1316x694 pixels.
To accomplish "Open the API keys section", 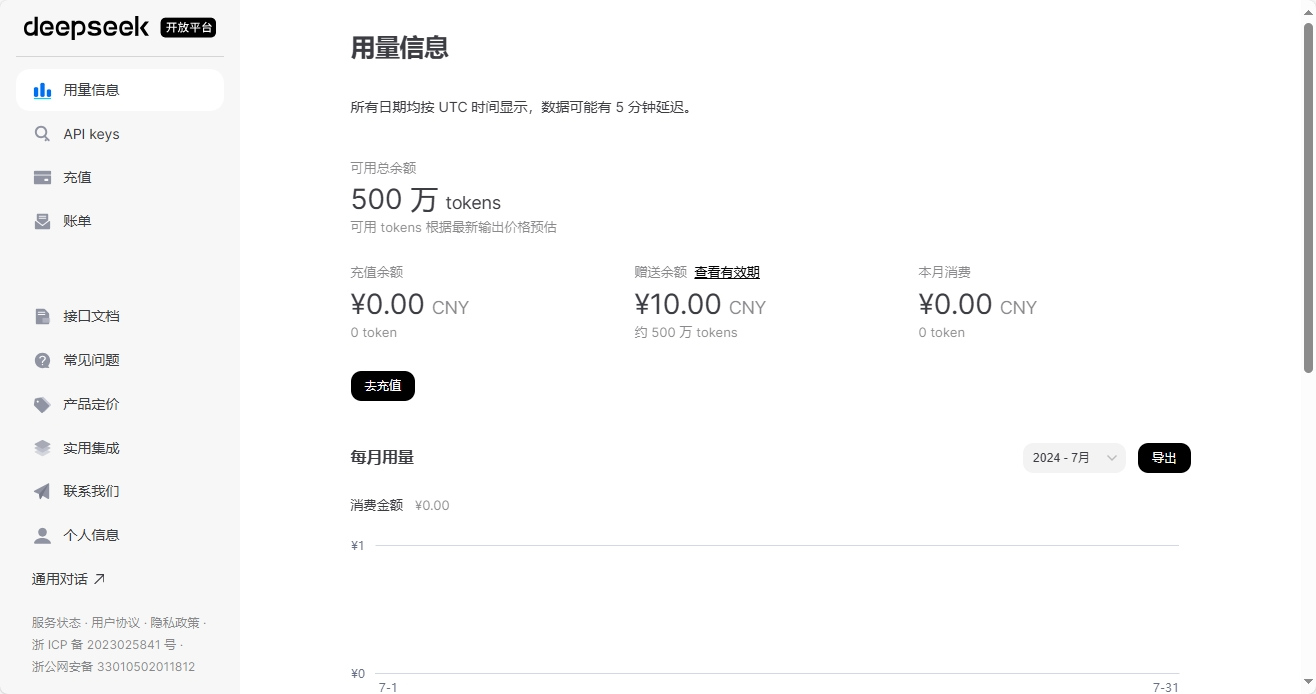I will tap(91, 134).
